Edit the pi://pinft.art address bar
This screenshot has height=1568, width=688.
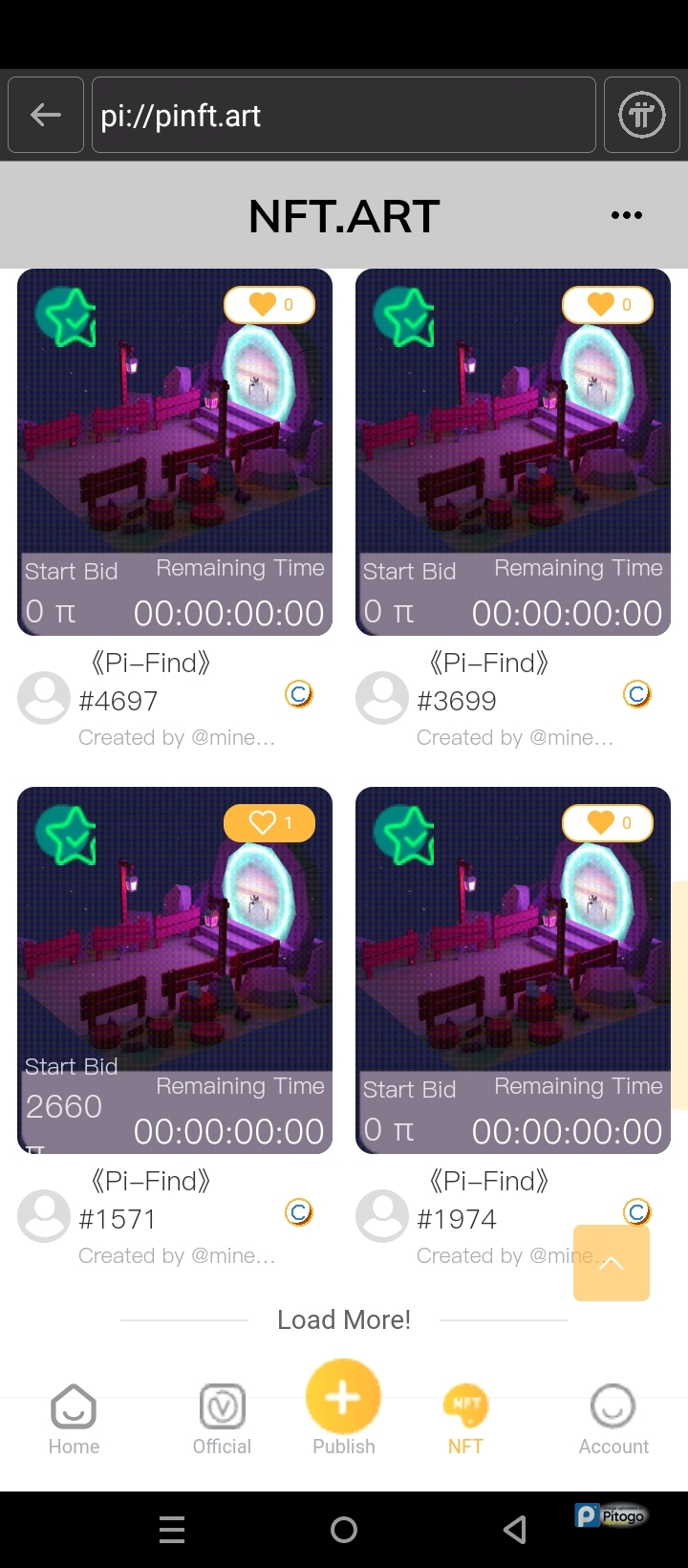pyautogui.click(x=344, y=116)
